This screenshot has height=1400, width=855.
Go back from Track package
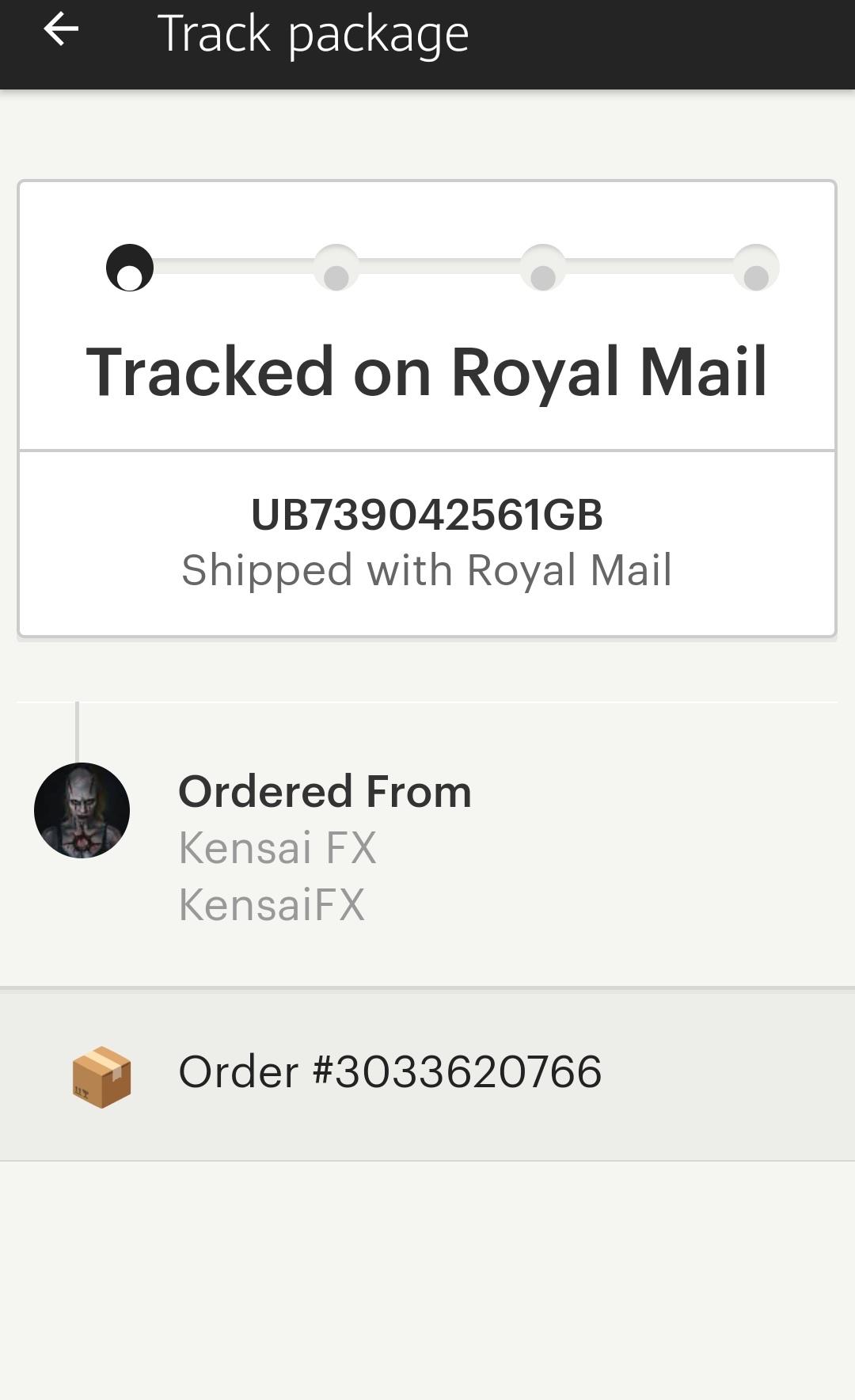tap(61, 32)
